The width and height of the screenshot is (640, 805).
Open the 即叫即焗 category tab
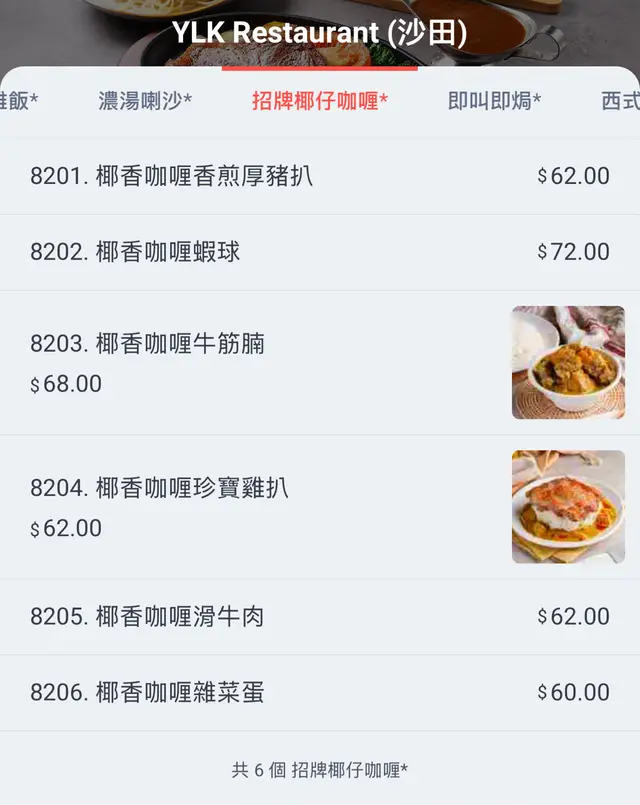(x=494, y=101)
